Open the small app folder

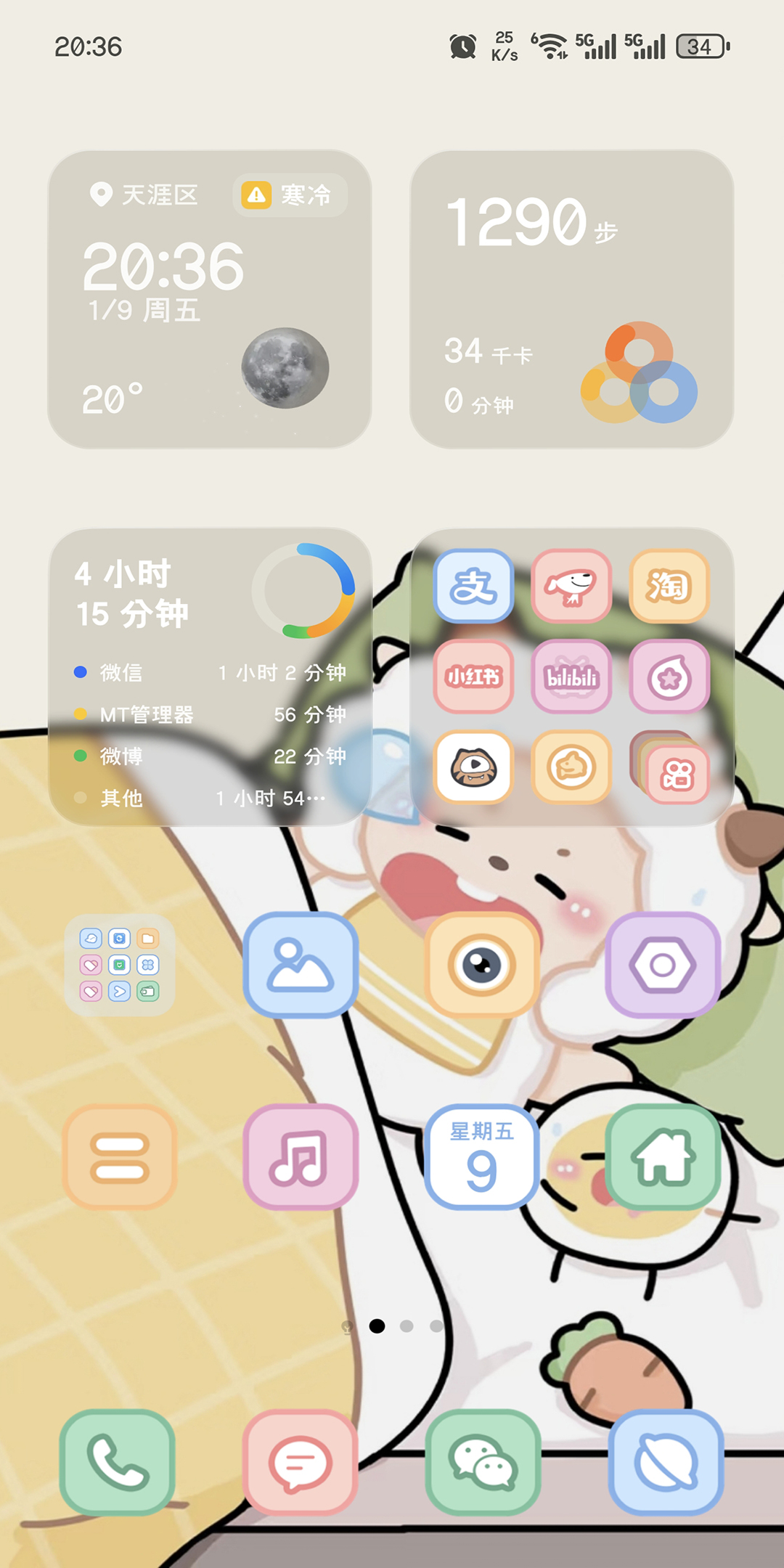click(119, 965)
